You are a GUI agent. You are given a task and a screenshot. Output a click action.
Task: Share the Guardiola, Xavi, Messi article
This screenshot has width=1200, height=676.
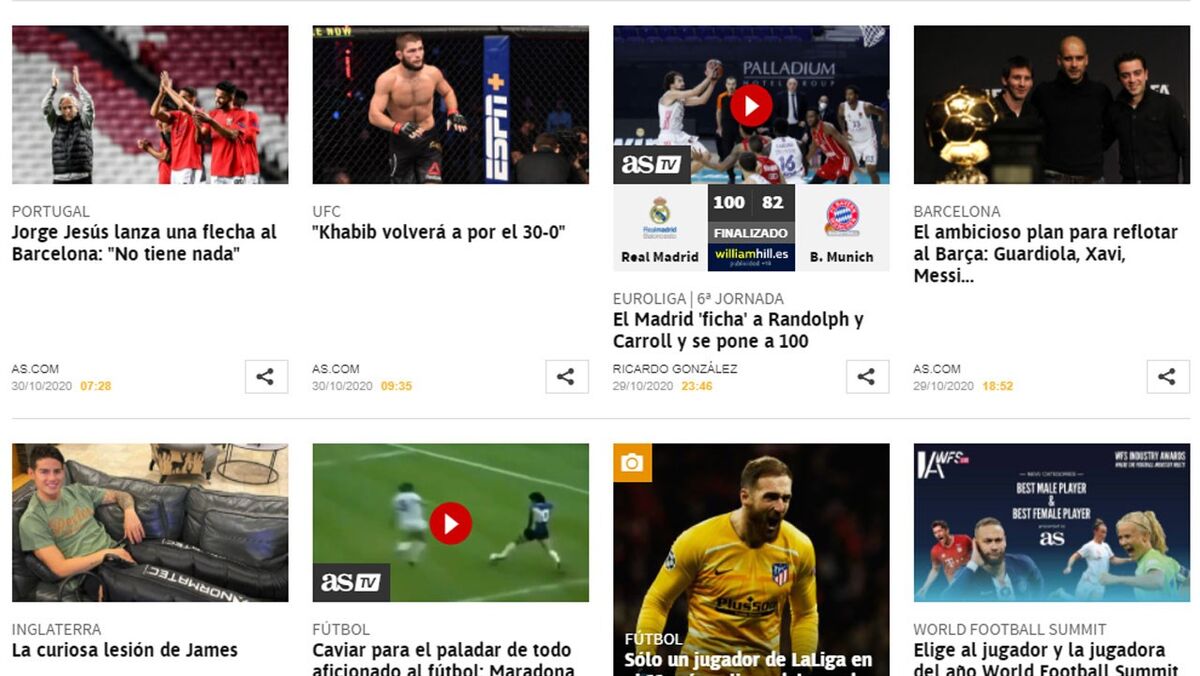click(1167, 377)
